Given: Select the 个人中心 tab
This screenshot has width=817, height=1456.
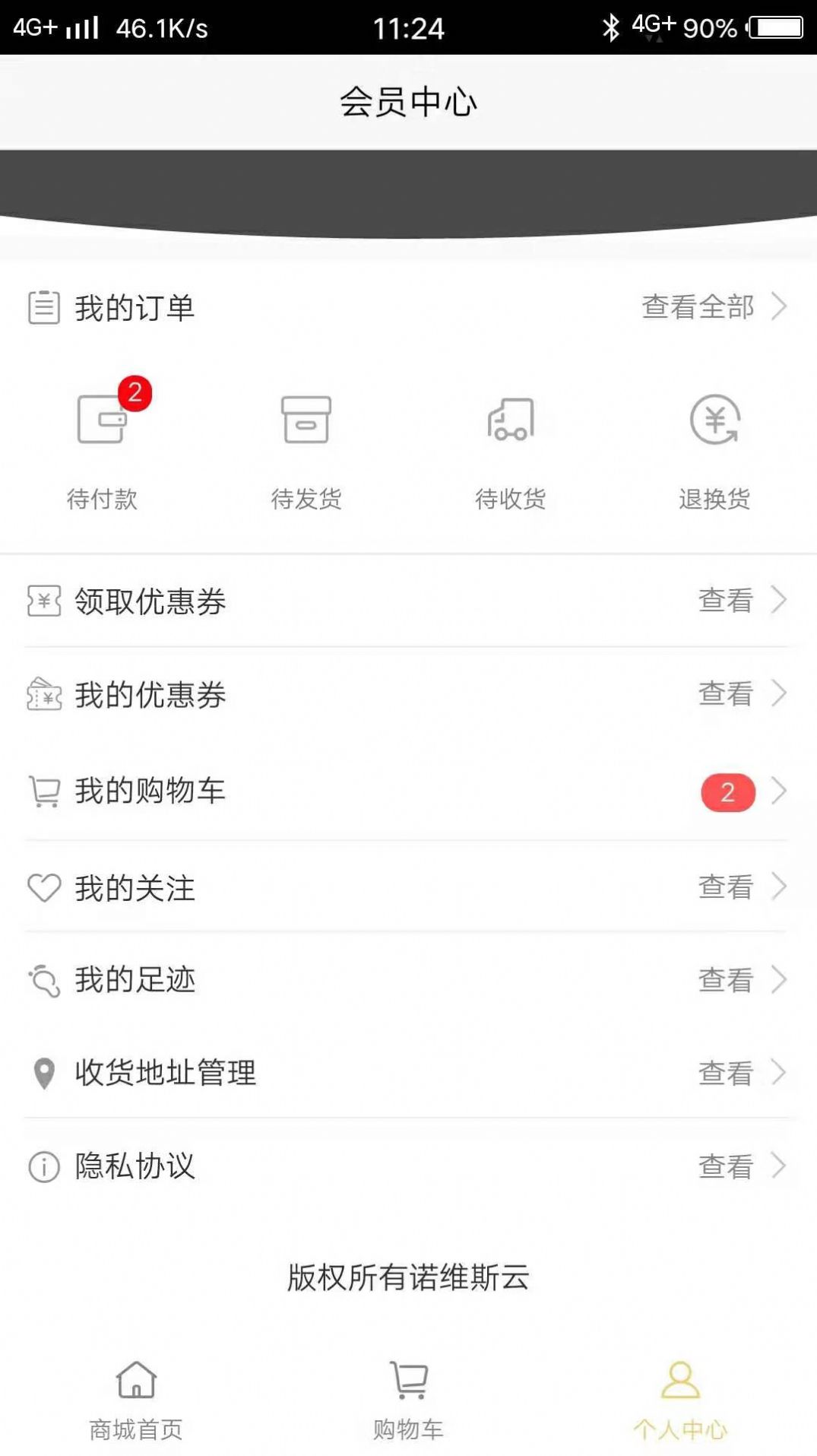Looking at the screenshot, I should tap(680, 1401).
